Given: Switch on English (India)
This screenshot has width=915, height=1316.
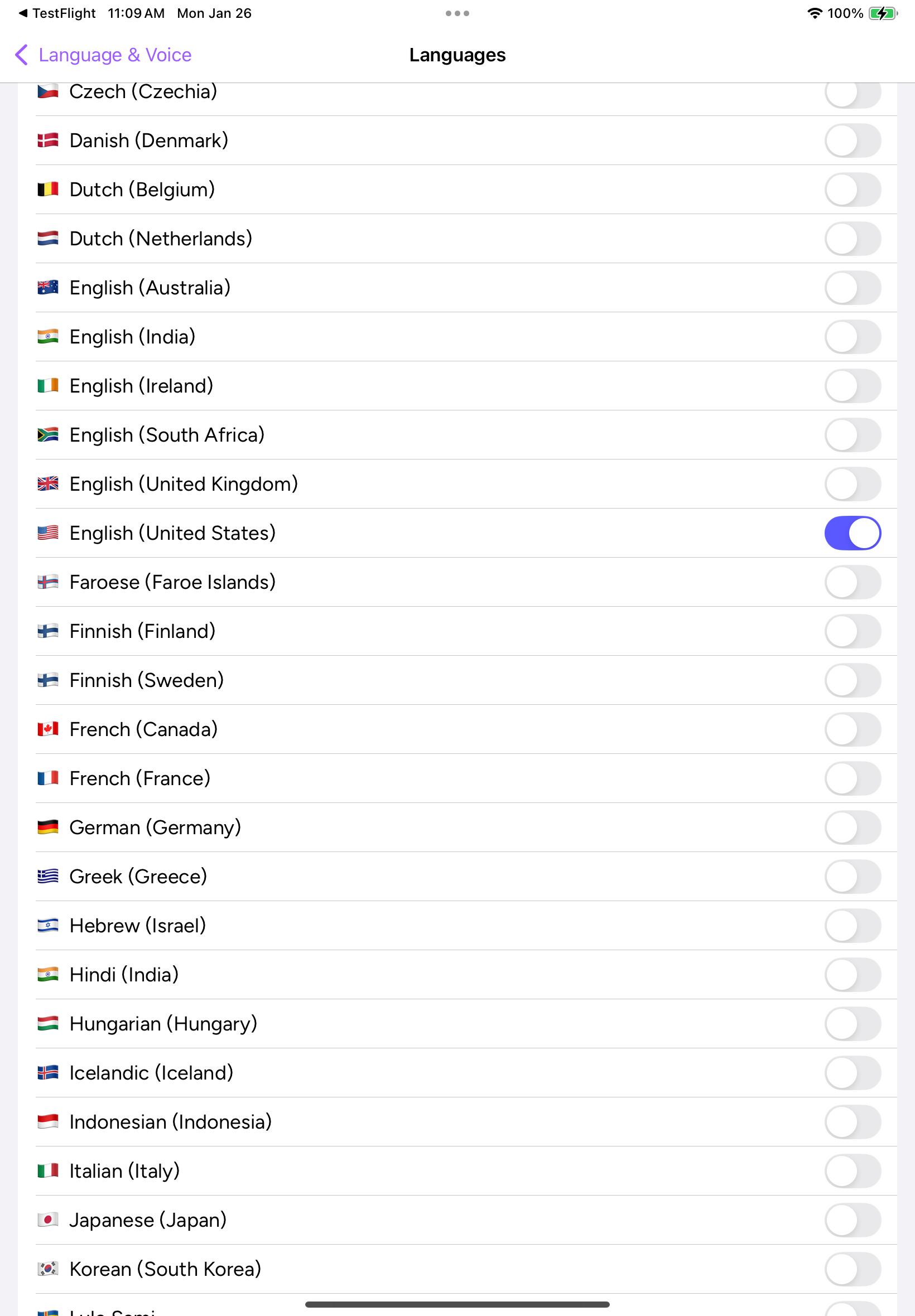Looking at the screenshot, I should (852, 337).
